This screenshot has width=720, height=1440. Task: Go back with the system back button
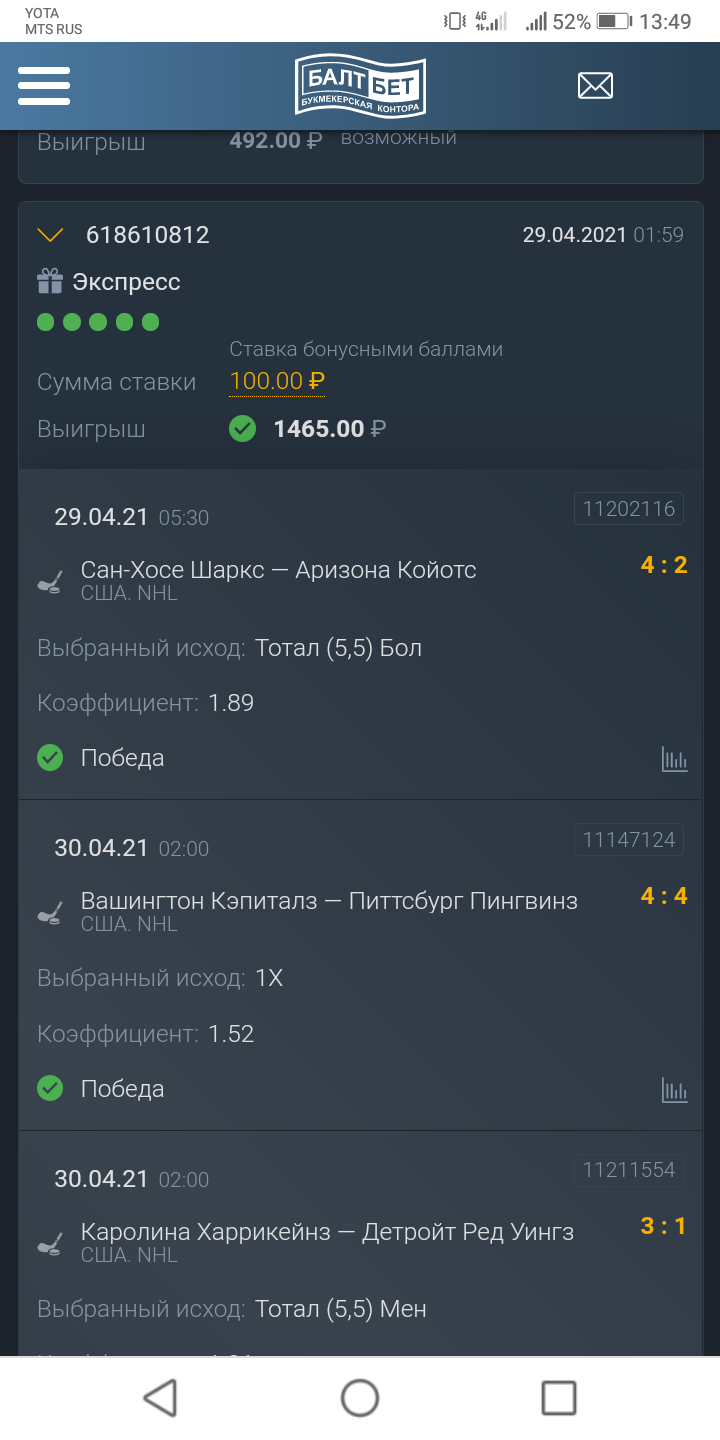pyautogui.click(x=160, y=1397)
